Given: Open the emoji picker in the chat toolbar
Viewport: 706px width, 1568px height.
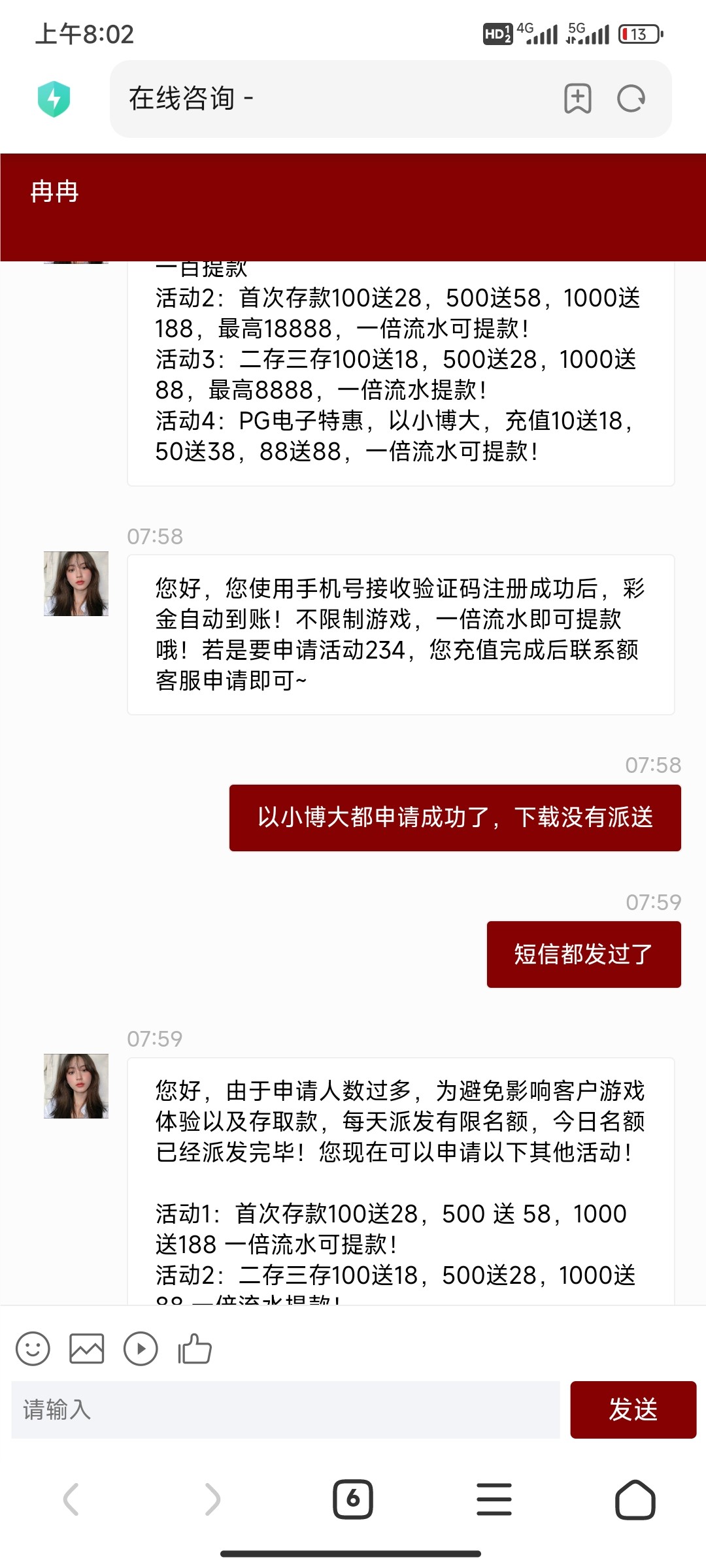Looking at the screenshot, I should 33,1348.
